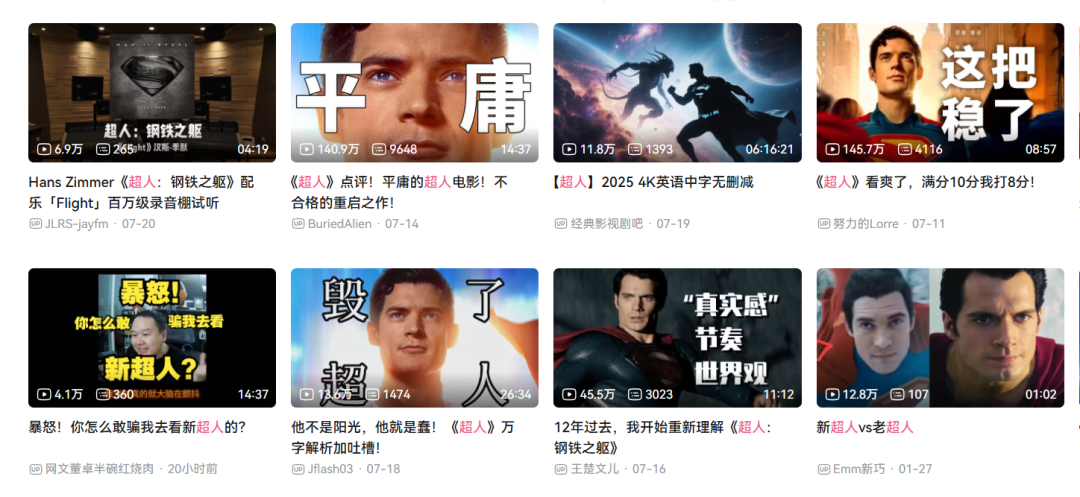Watch the 新超人vs老超人 comparison video
Image resolution: width=1080 pixels, height=497 pixels.
pyautogui.click(x=940, y=337)
